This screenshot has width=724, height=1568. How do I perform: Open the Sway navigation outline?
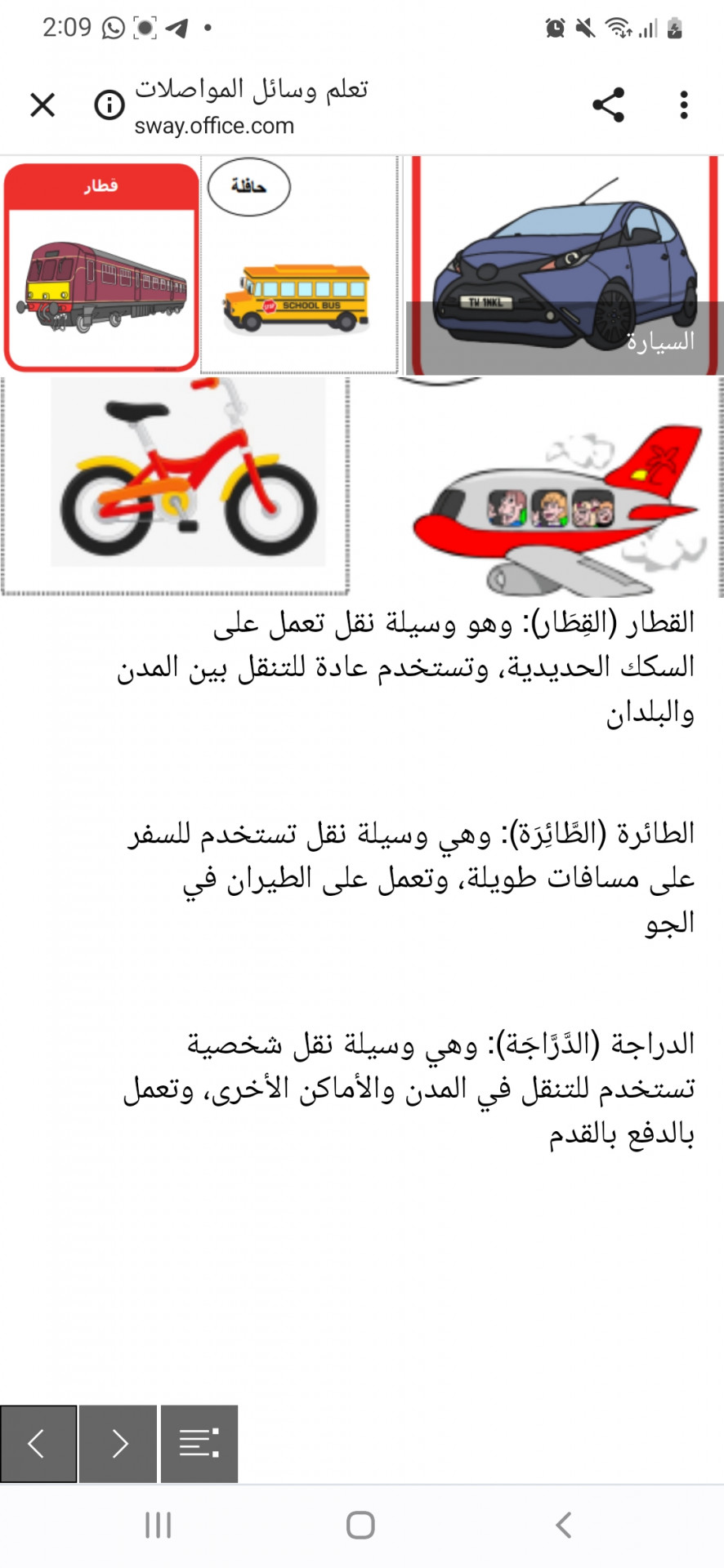[x=199, y=1443]
